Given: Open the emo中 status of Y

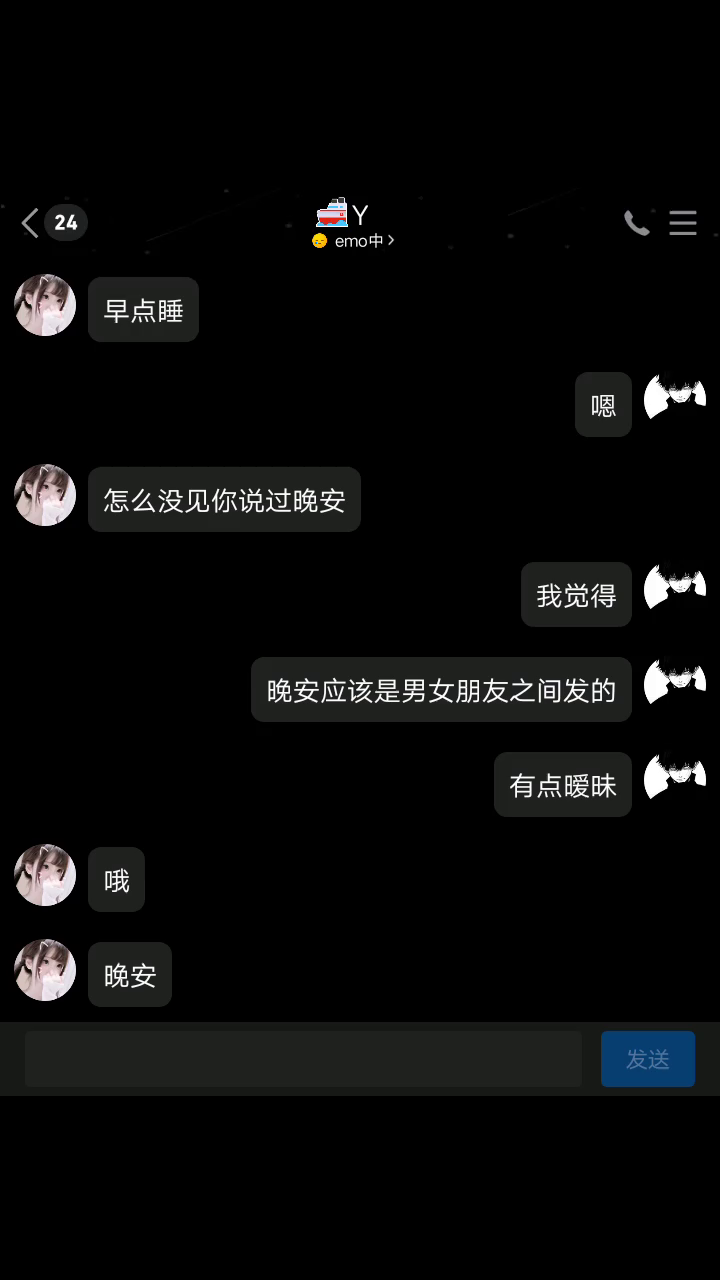Looking at the screenshot, I should [x=353, y=241].
